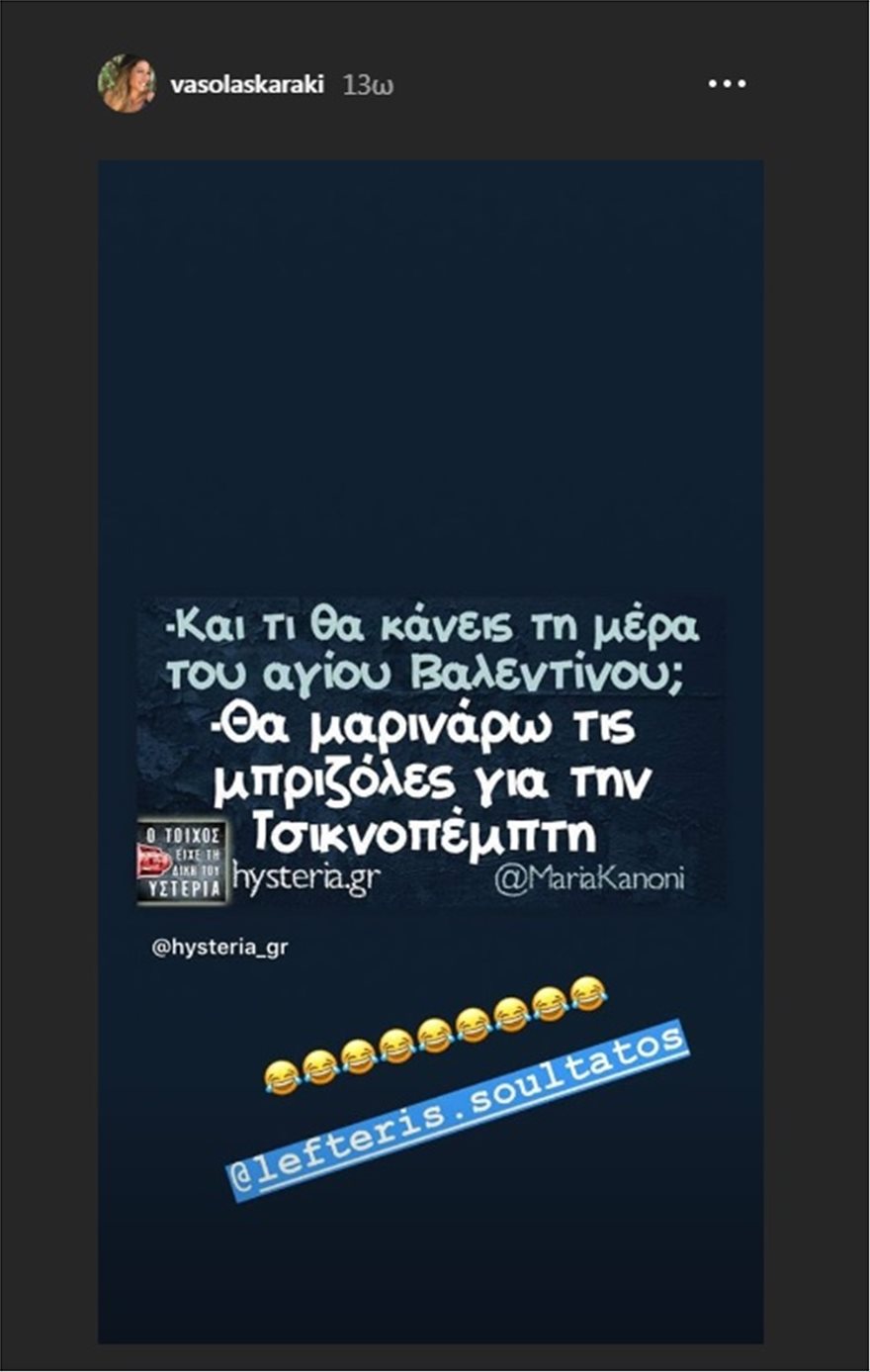Open the story's three-dot options menu

pos(727,84)
